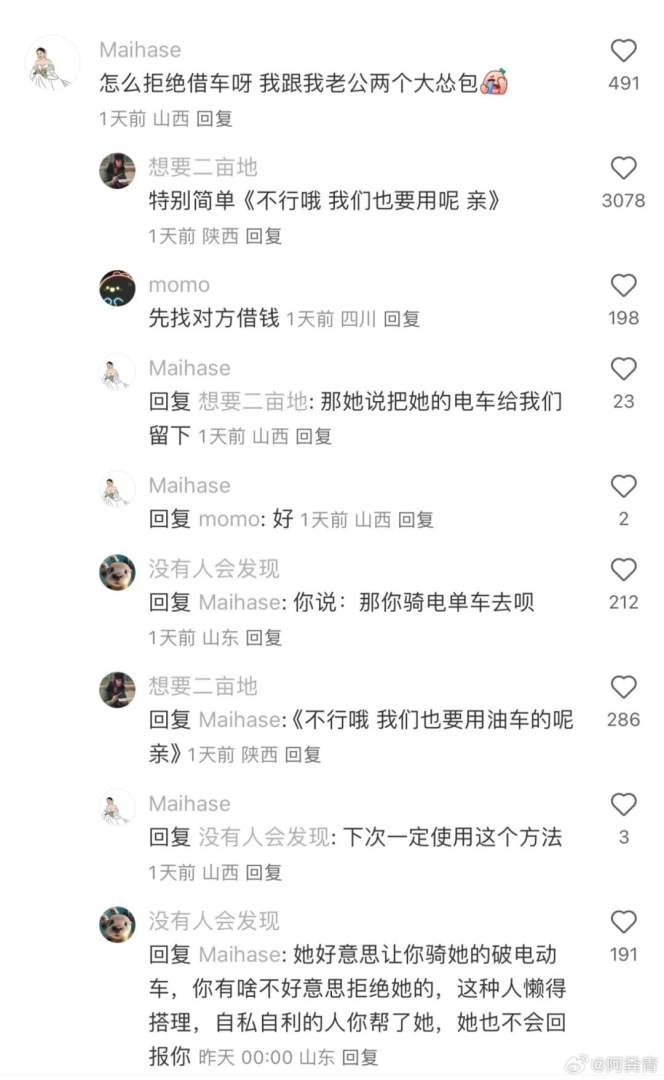Like 想要二亩地's reply about 油车
Image resolution: width=664 pixels, height=1080 pixels.
click(623, 687)
